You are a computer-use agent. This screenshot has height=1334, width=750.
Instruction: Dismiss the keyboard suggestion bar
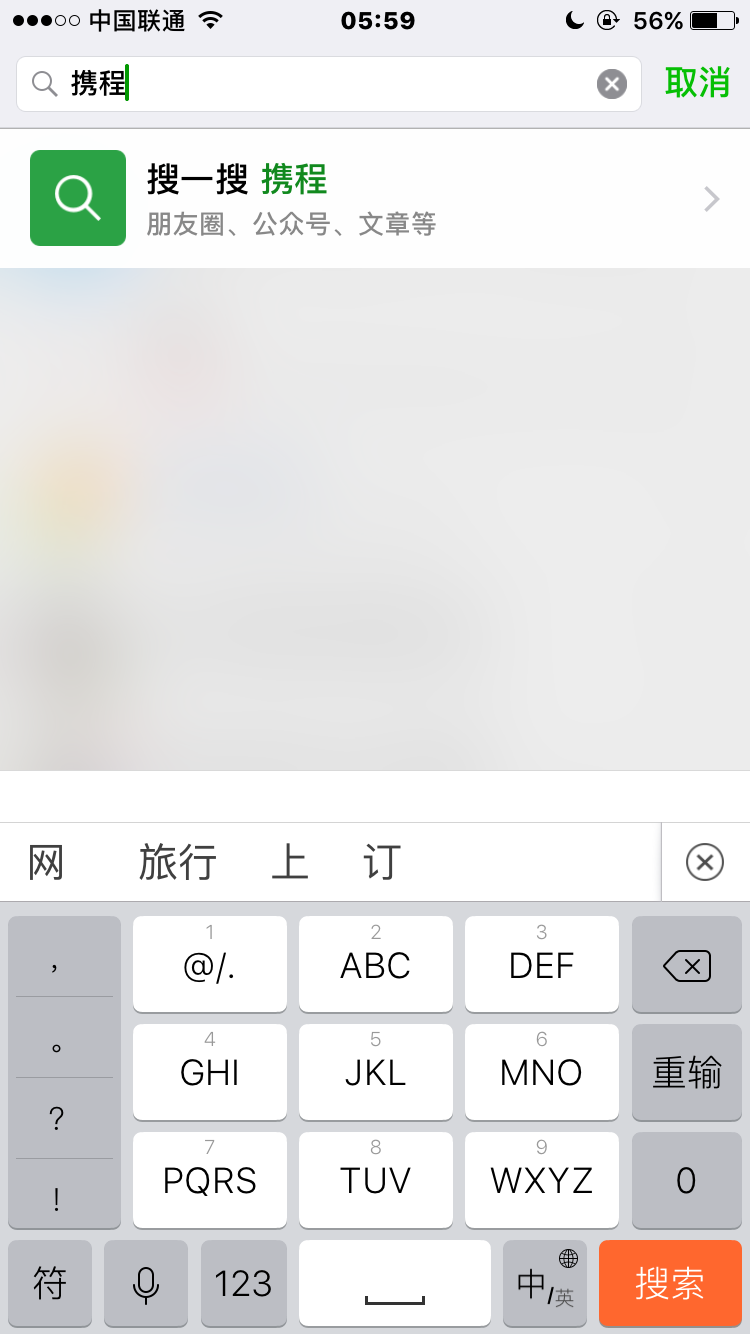tap(704, 862)
